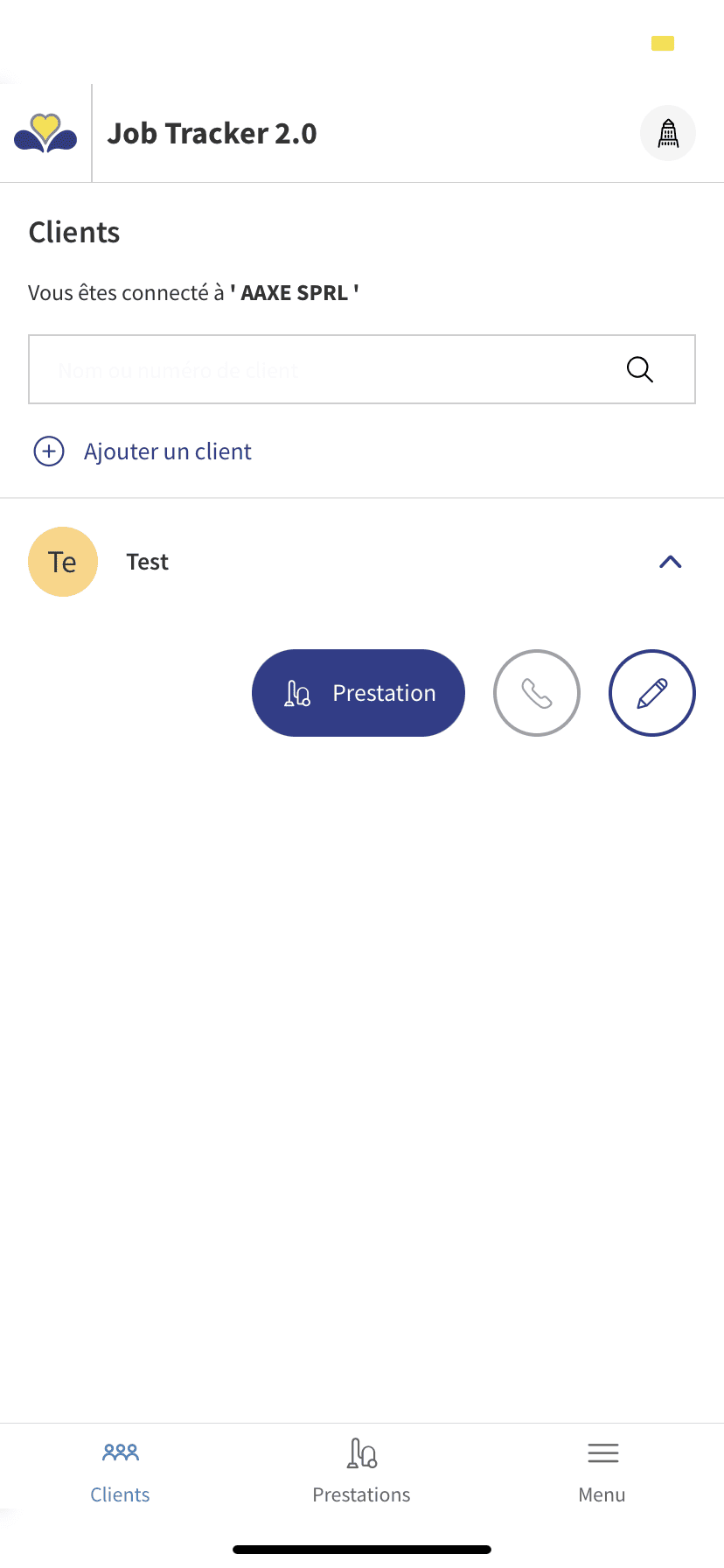Tap the magnifying glass search icon
Screen dimensions: 724x1568
(x=640, y=369)
